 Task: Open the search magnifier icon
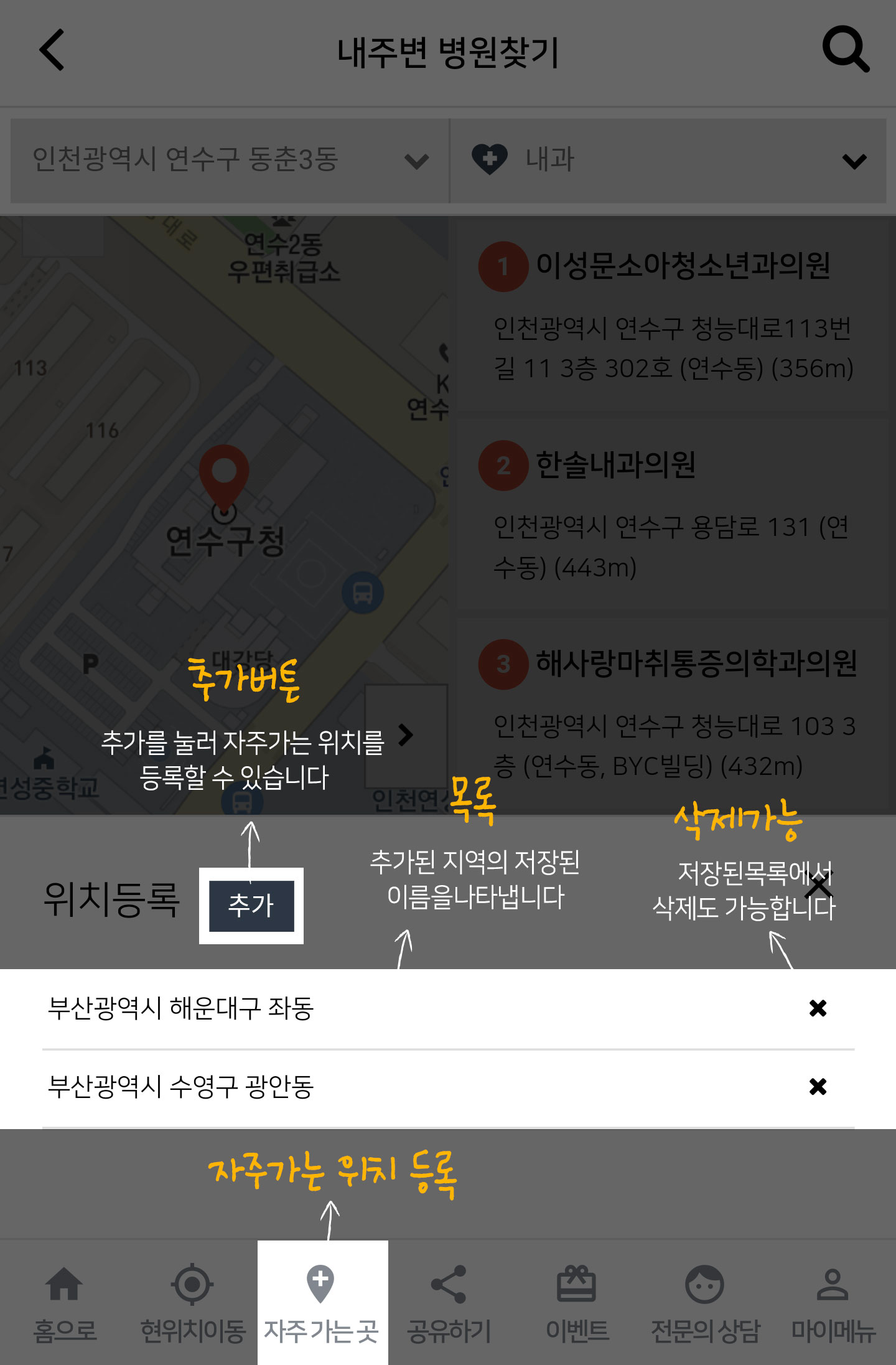click(846, 49)
